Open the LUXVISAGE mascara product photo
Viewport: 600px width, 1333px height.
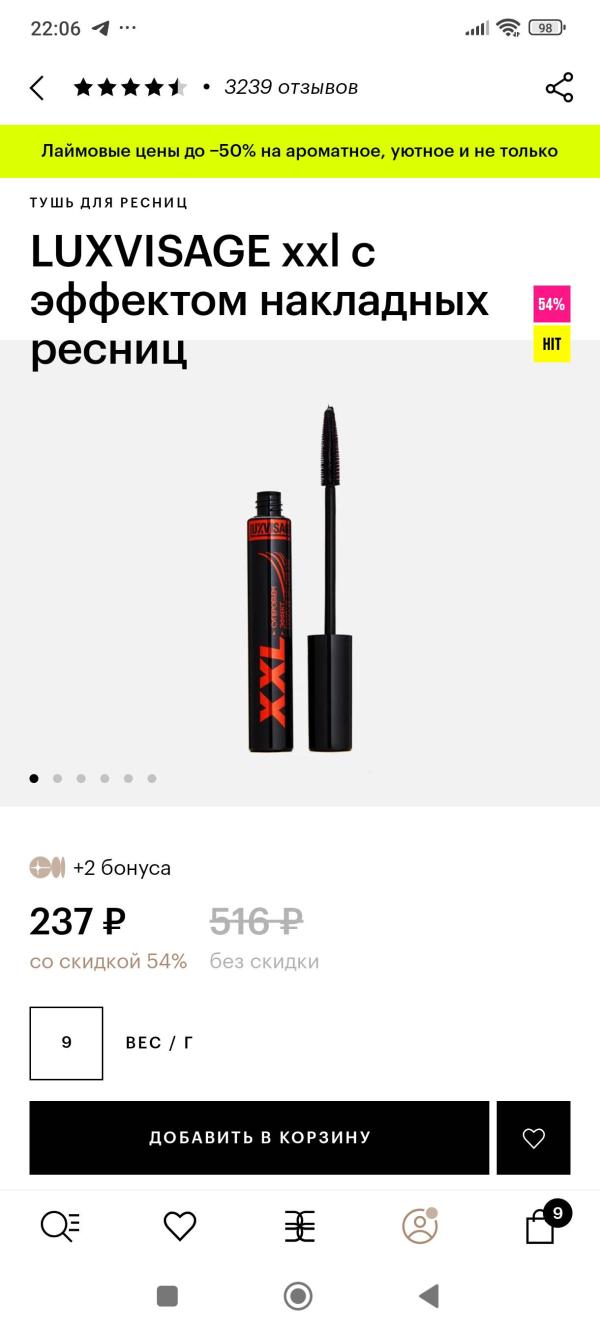(300, 580)
